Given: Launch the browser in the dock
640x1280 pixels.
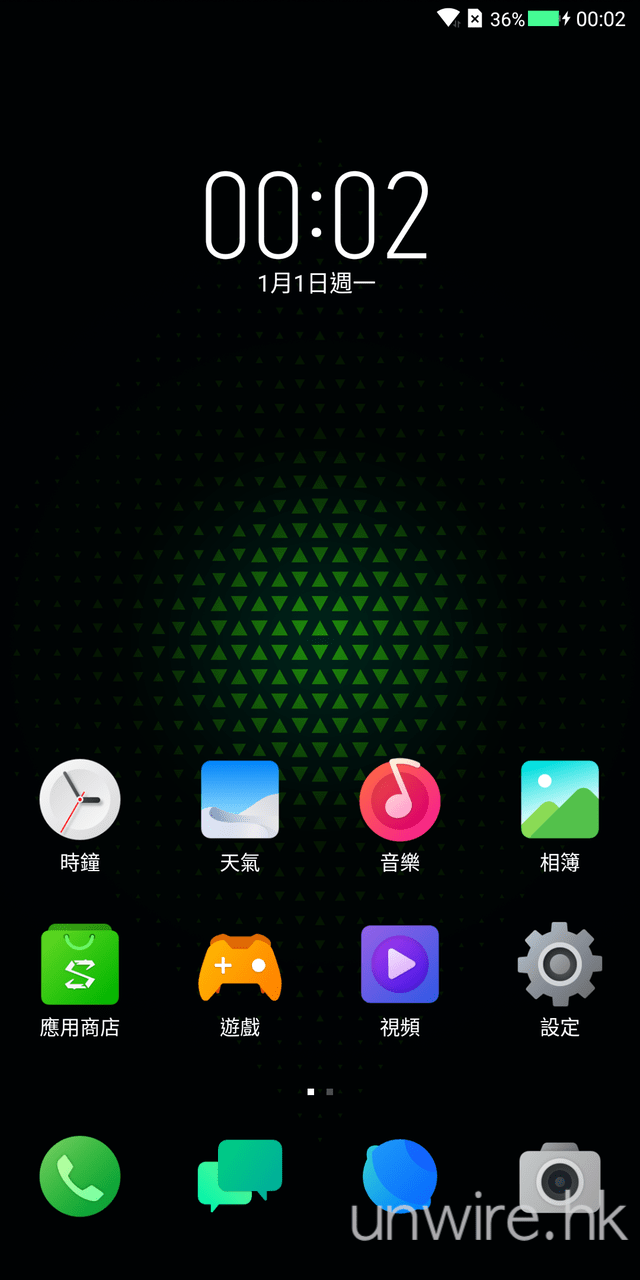Looking at the screenshot, I should tap(400, 1176).
